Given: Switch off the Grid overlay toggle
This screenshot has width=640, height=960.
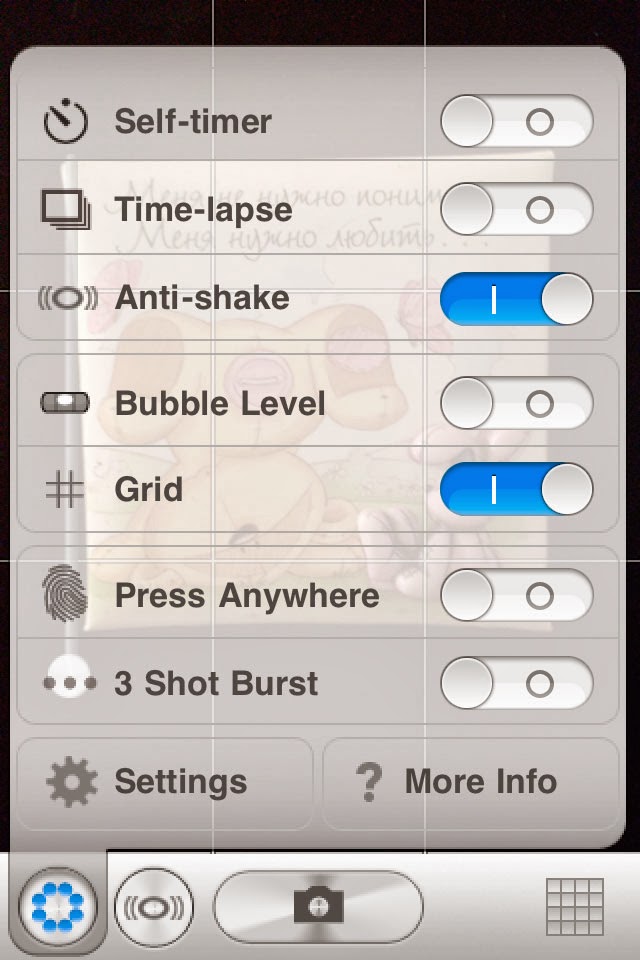Looking at the screenshot, I should tap(516, 489).
